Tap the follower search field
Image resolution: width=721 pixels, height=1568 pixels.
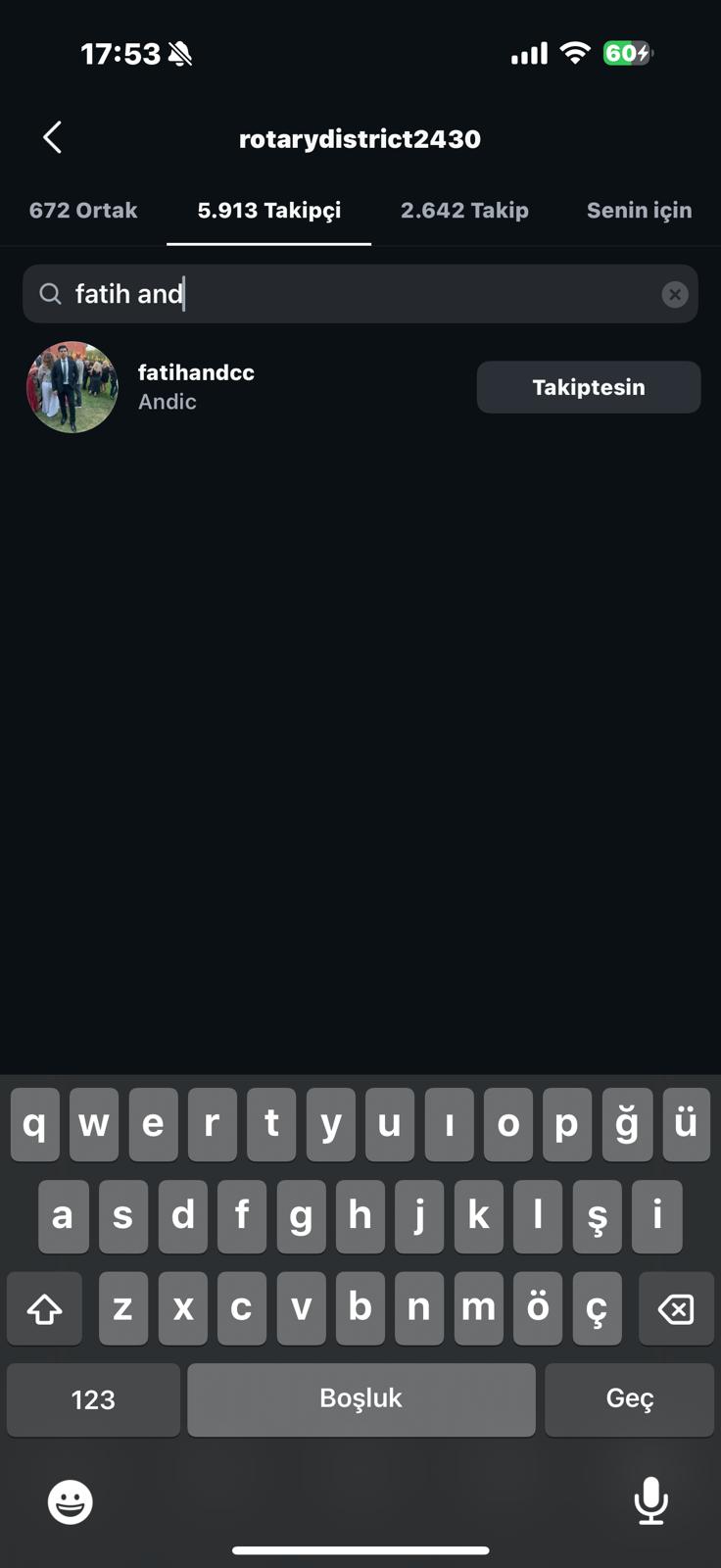pyautogui.click(x=353, y=294)
